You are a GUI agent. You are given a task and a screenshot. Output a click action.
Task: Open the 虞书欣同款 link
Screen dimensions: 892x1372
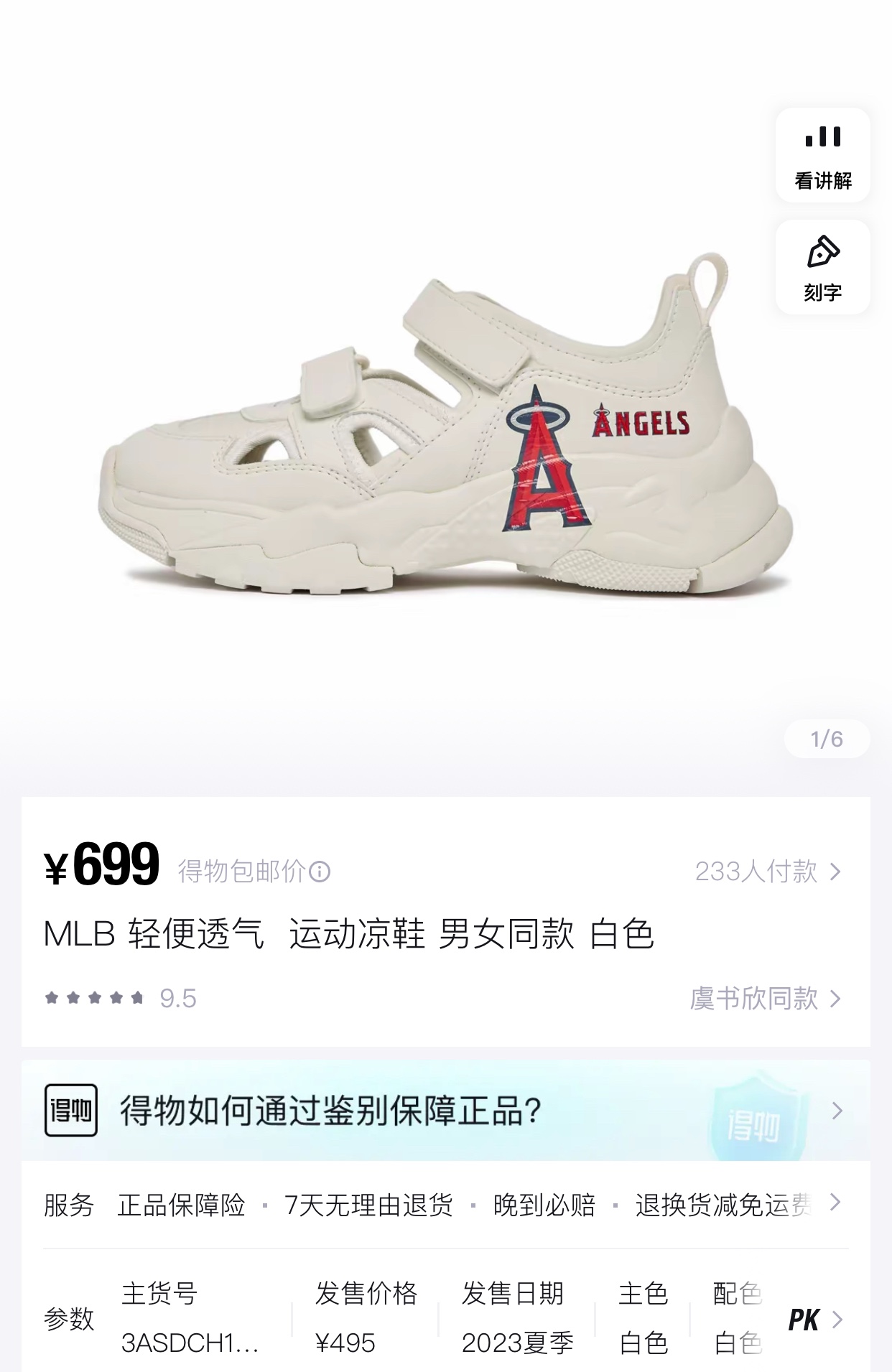pos(764,999)
